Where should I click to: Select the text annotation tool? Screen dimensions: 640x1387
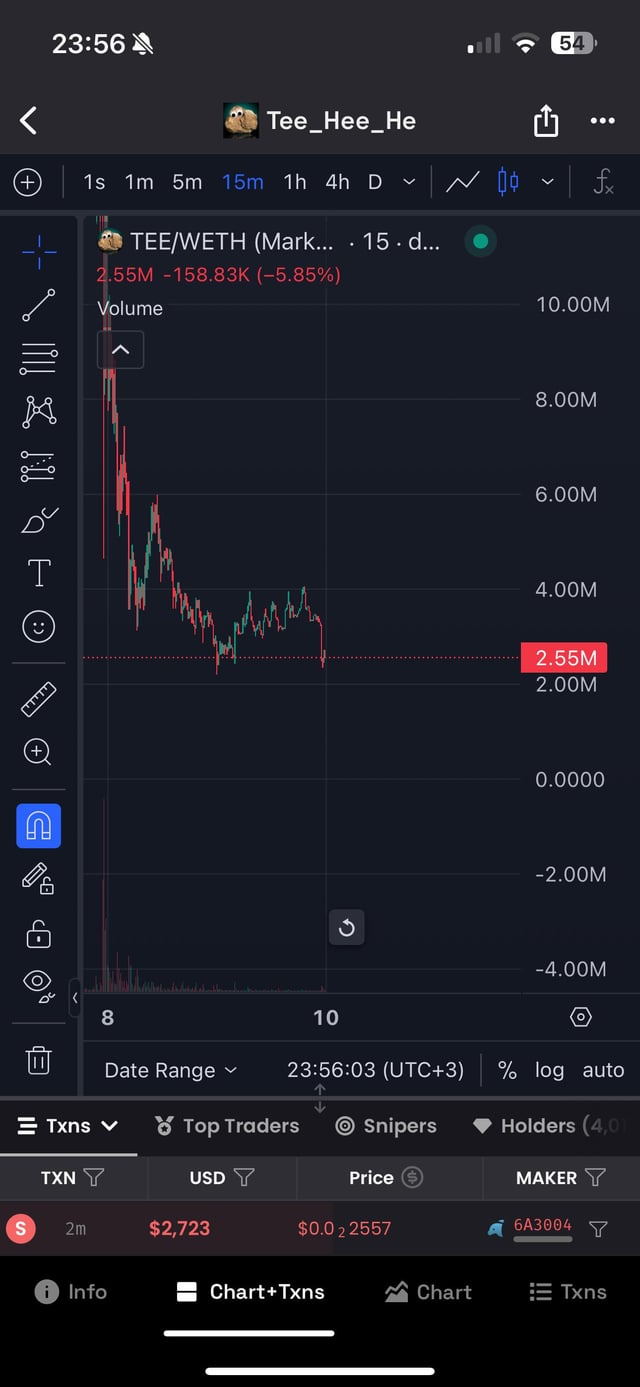point(39,573)
